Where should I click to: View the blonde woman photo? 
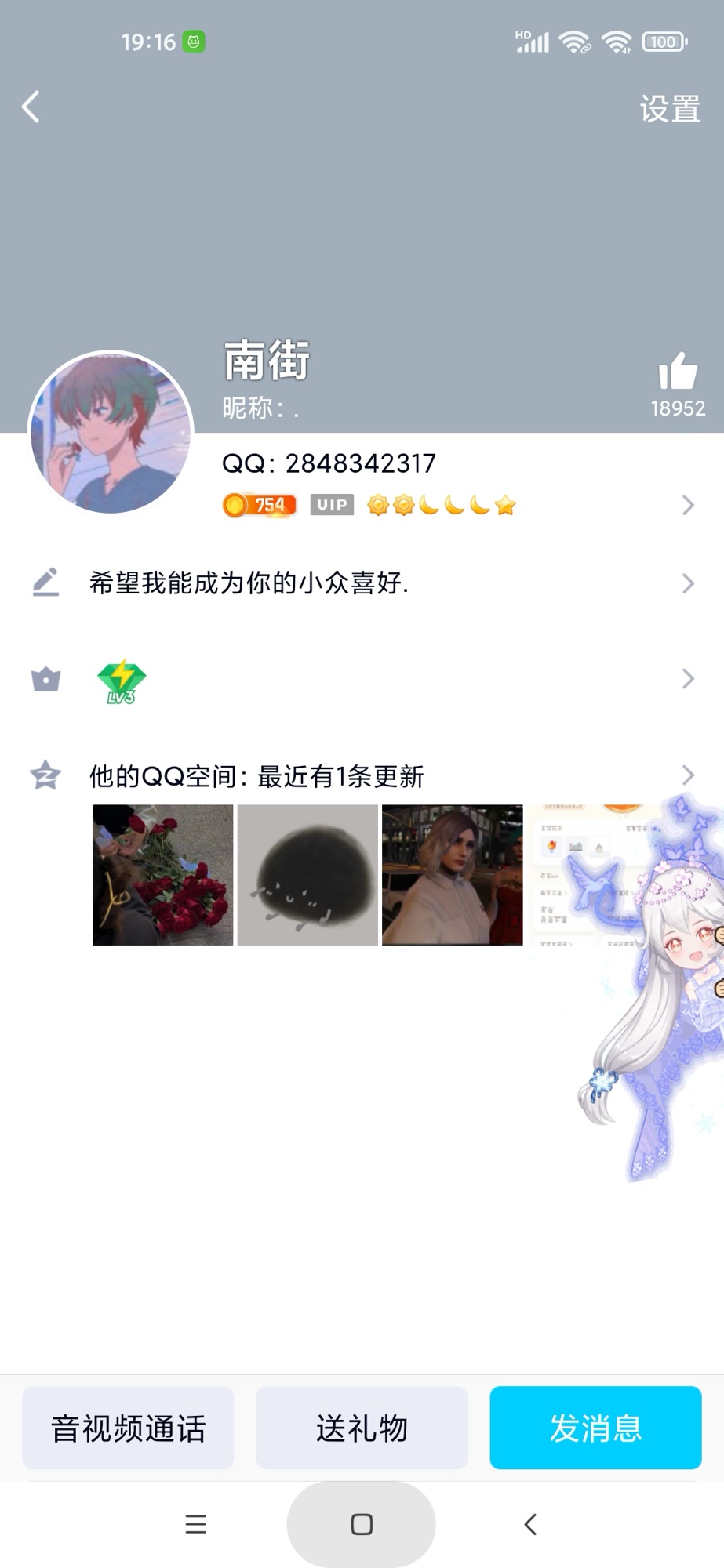(x=452, y=875)
